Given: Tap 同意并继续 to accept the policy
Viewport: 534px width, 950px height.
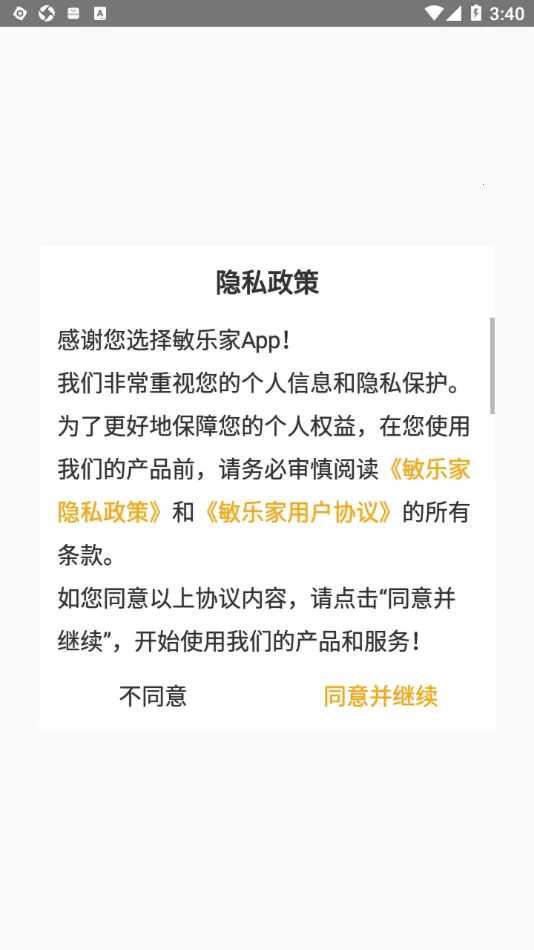Looking at the screenshot, I should pyautogui.click(x=380, y=696).
